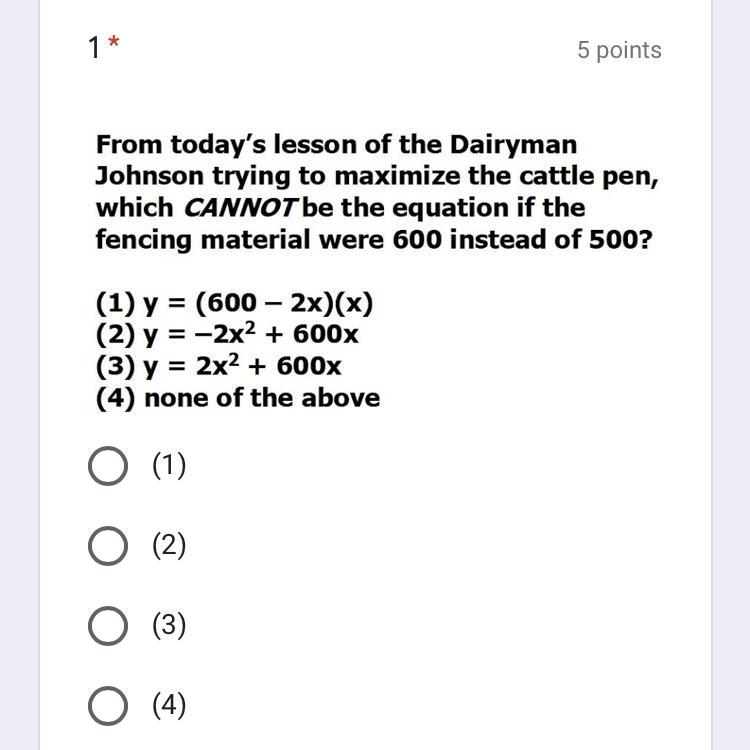Pick answer choice (4)
Viewport: 750px width, 750px height.
[108, 706]
